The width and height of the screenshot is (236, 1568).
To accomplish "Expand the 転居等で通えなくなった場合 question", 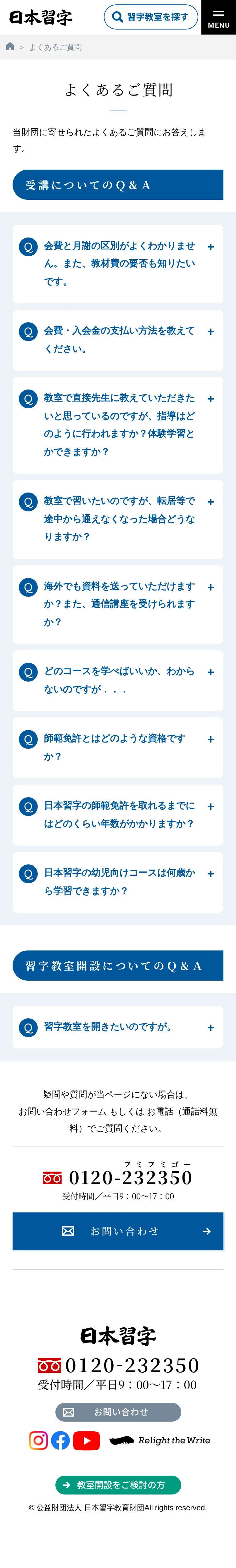I will pyautogui.click(x=118, y=519).
